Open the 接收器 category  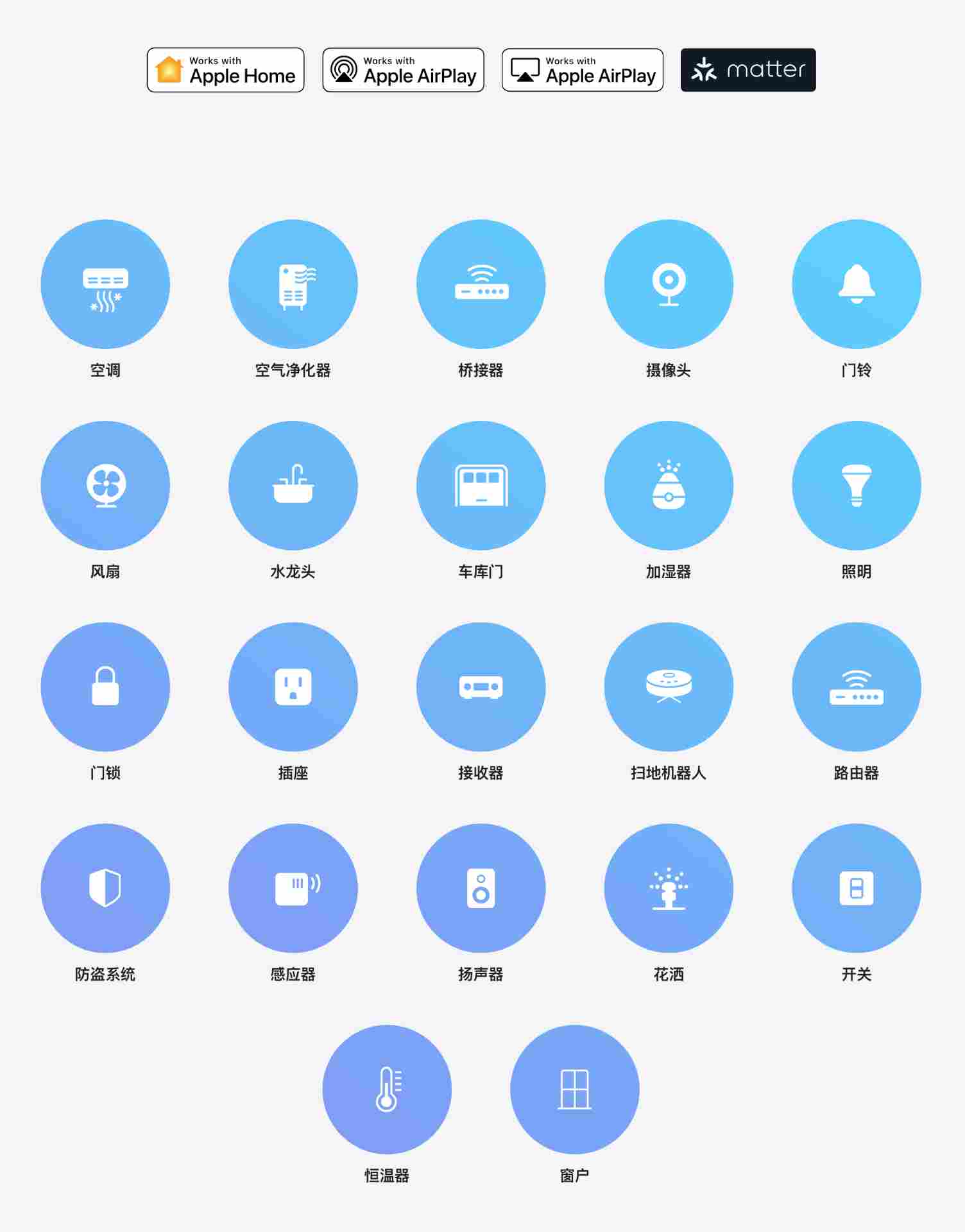pos(481,687)
